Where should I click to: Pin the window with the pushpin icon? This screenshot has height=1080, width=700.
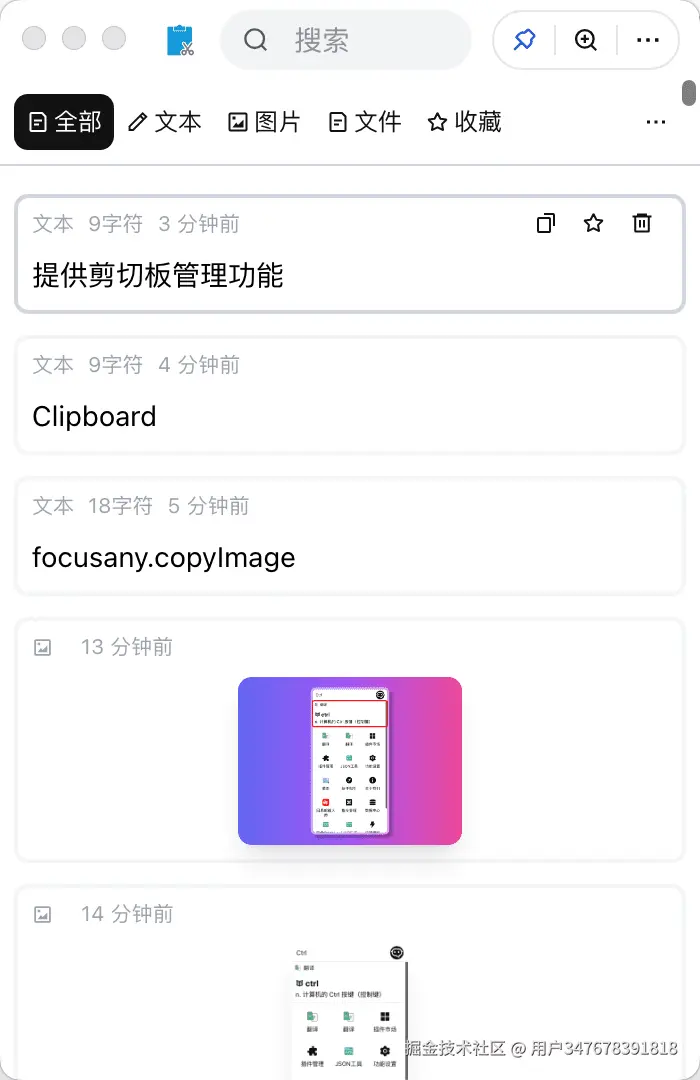click(x=524, y=39)
